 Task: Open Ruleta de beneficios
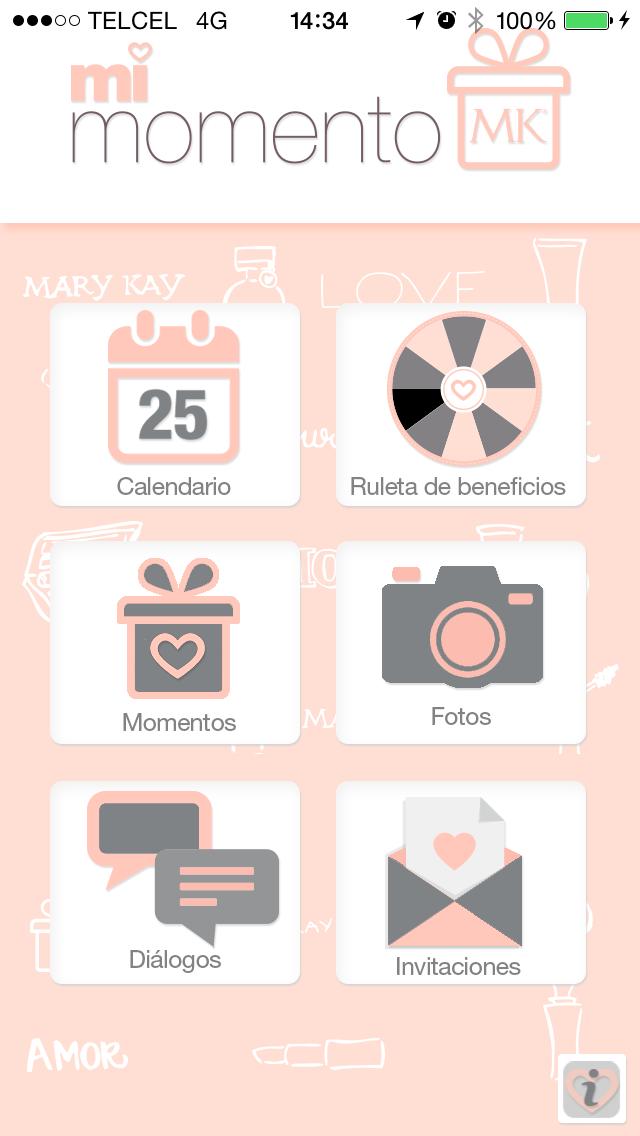click(x=461, y=404)
